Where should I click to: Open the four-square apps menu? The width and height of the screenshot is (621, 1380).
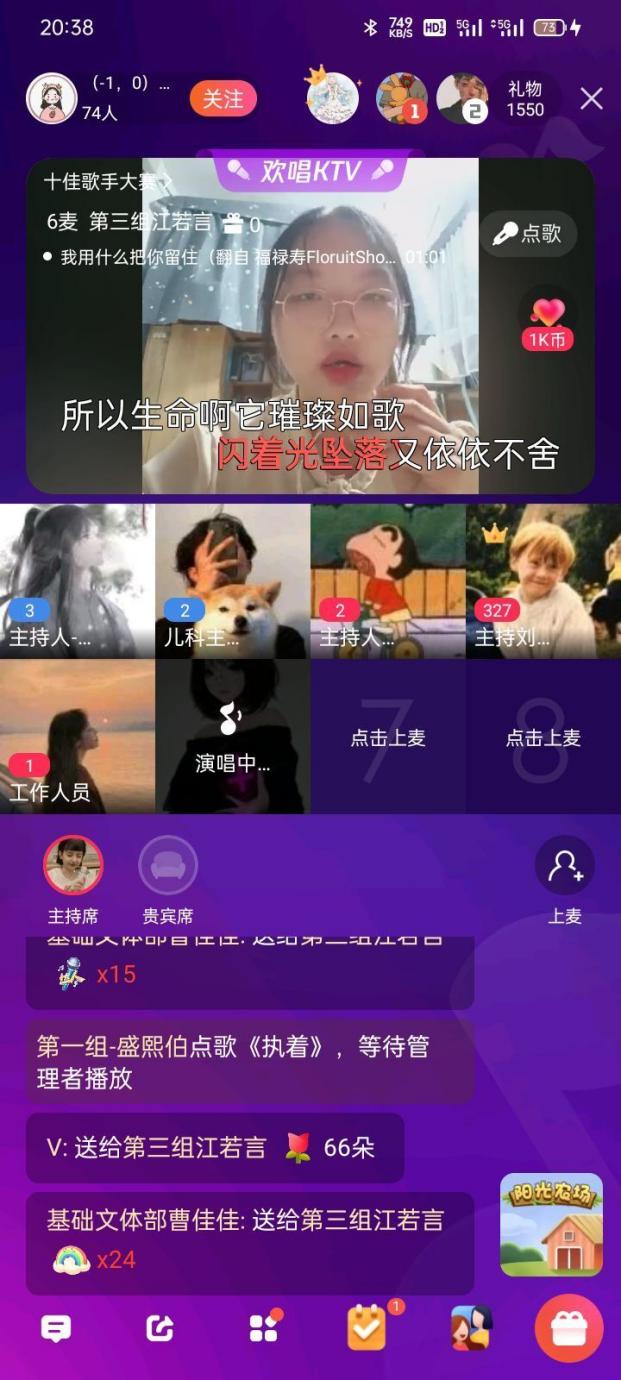(263, 1328)
